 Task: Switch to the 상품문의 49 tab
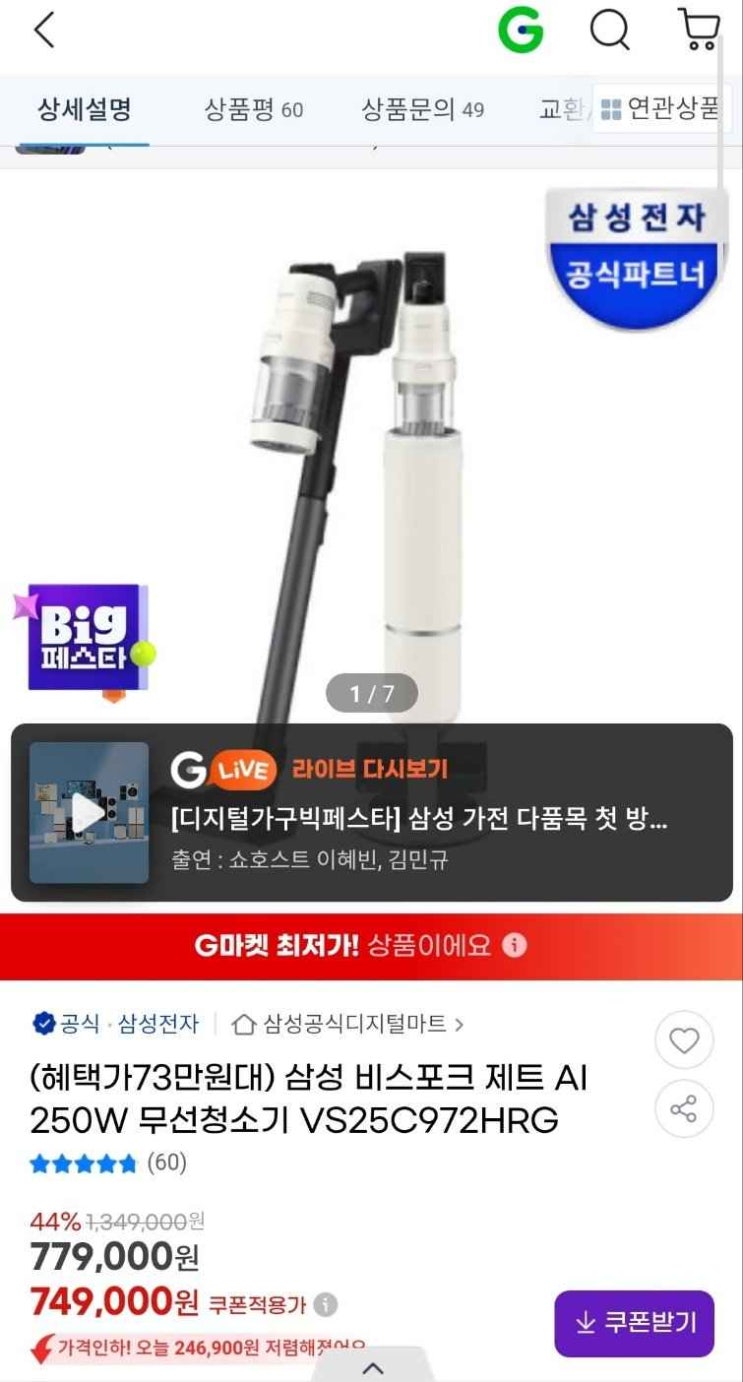pyautogui.click(x=422, y=109)
